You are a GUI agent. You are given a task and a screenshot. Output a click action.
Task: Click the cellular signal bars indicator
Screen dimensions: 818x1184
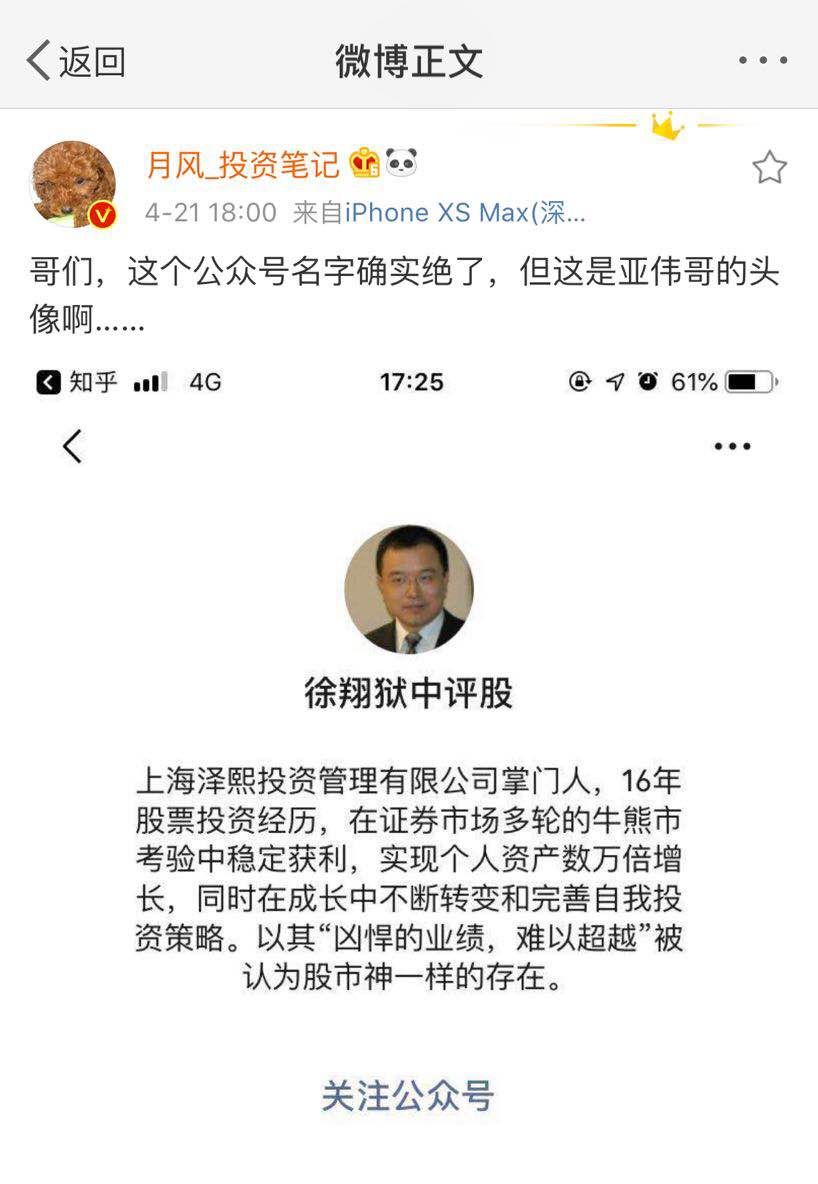click(x=152, y=381)
